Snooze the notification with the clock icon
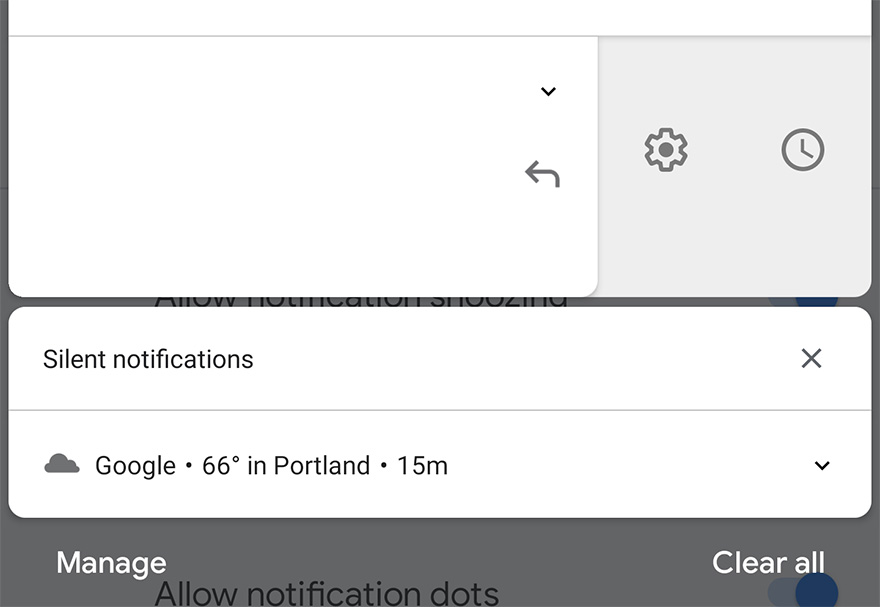Screen dimensions: 880x607 pyautogui.click(x=802, y=150)
